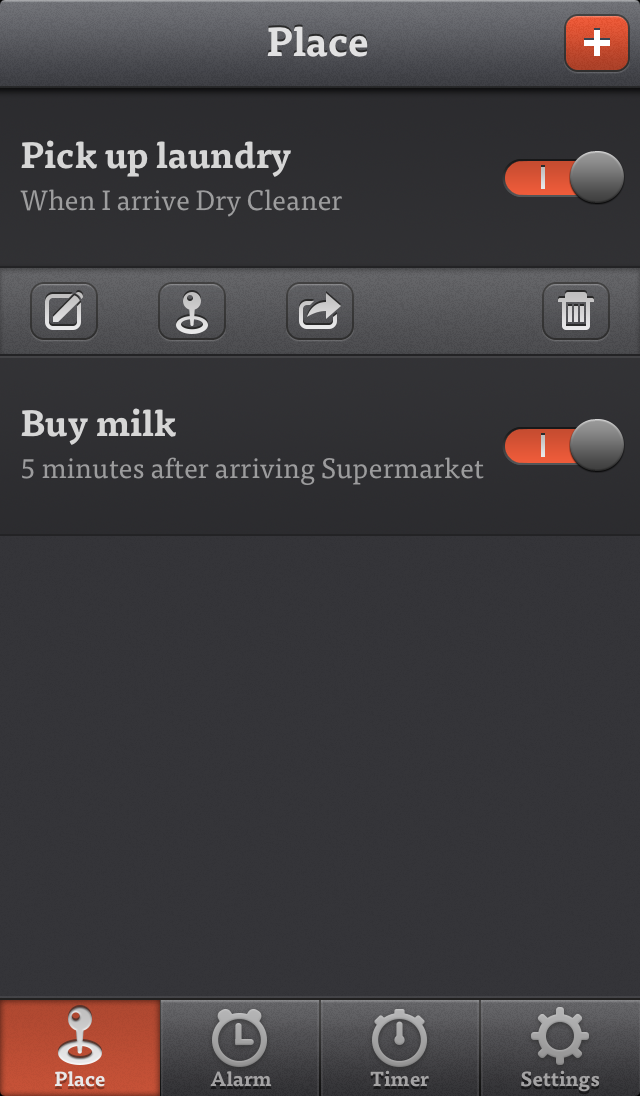The height and width of the screenshot is (1096, 640).
Task: Switch to the Alarm tab
Action: tap(240, 1048)
